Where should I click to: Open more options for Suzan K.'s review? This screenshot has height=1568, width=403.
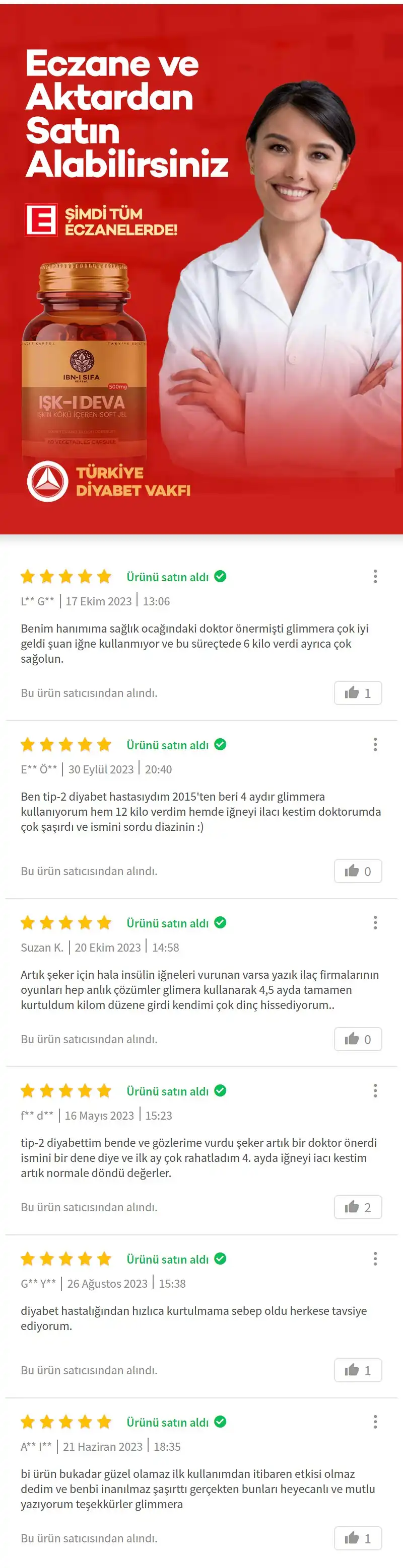tap(375, 923)
